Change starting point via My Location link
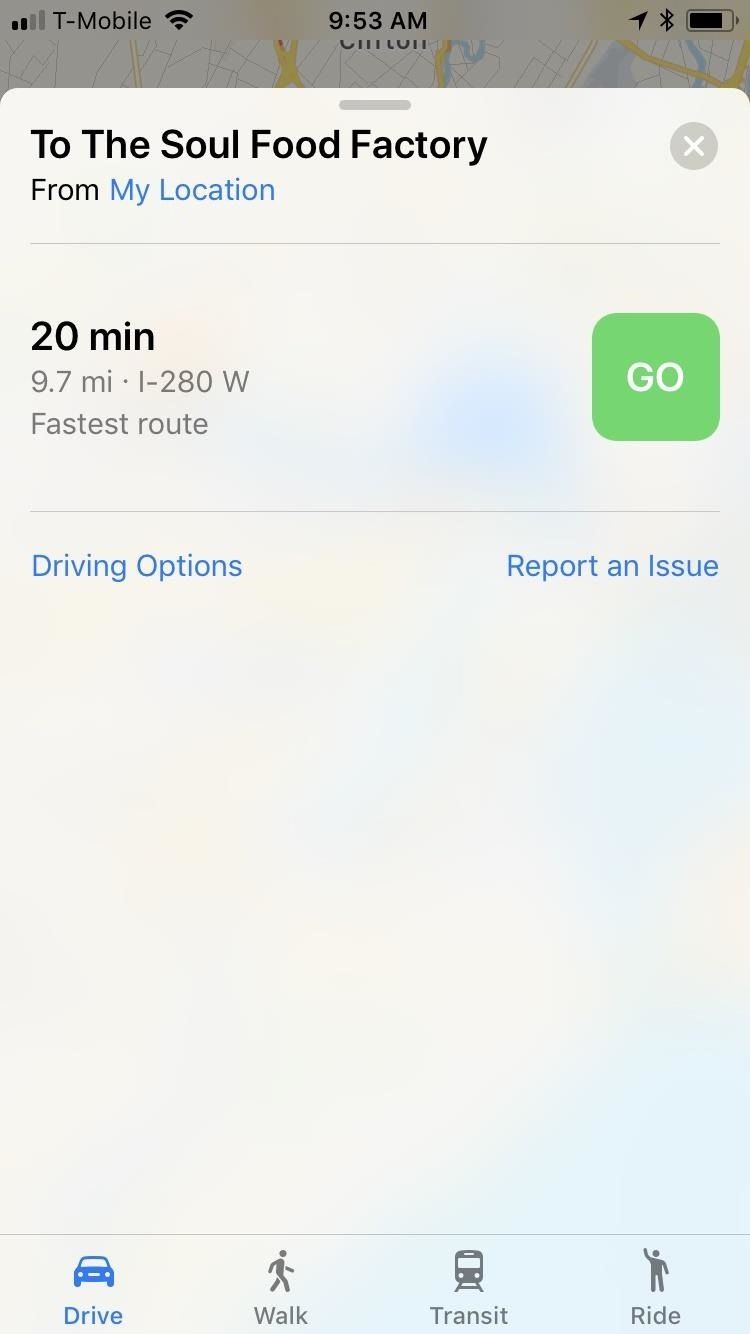Viewport: 750px width, 1334px height. pos(192,189)
